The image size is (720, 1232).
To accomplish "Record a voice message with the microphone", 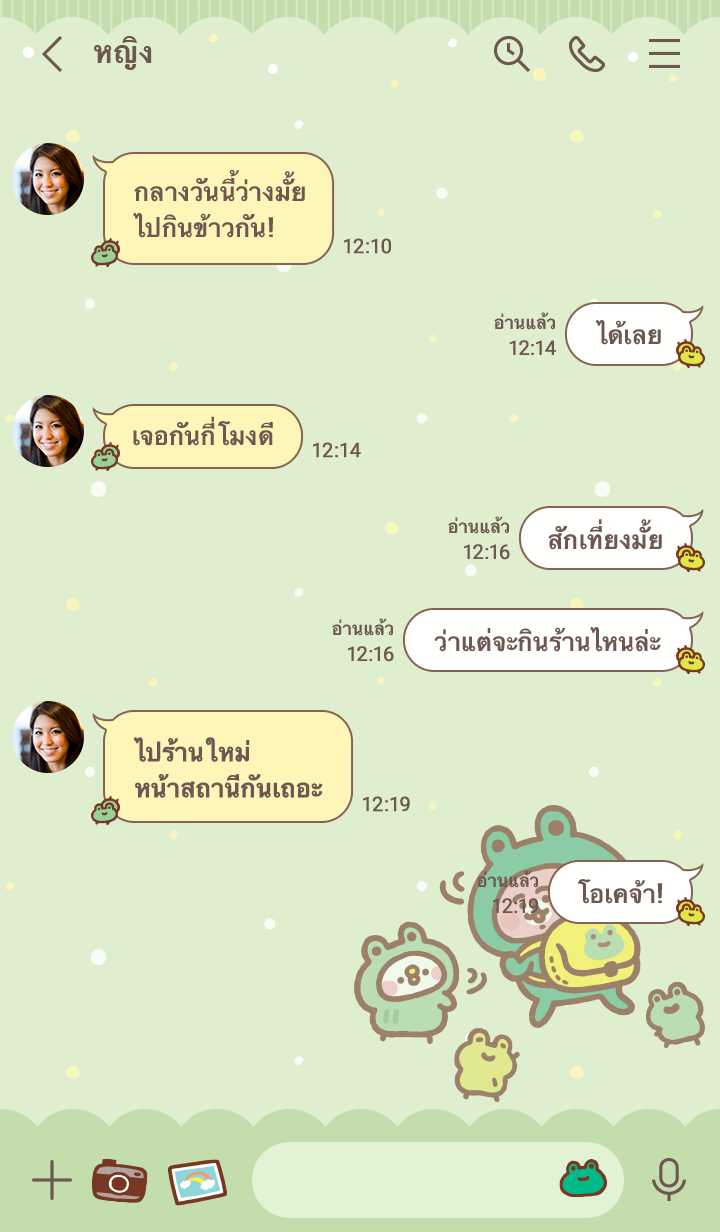I will click(668, 1180).
